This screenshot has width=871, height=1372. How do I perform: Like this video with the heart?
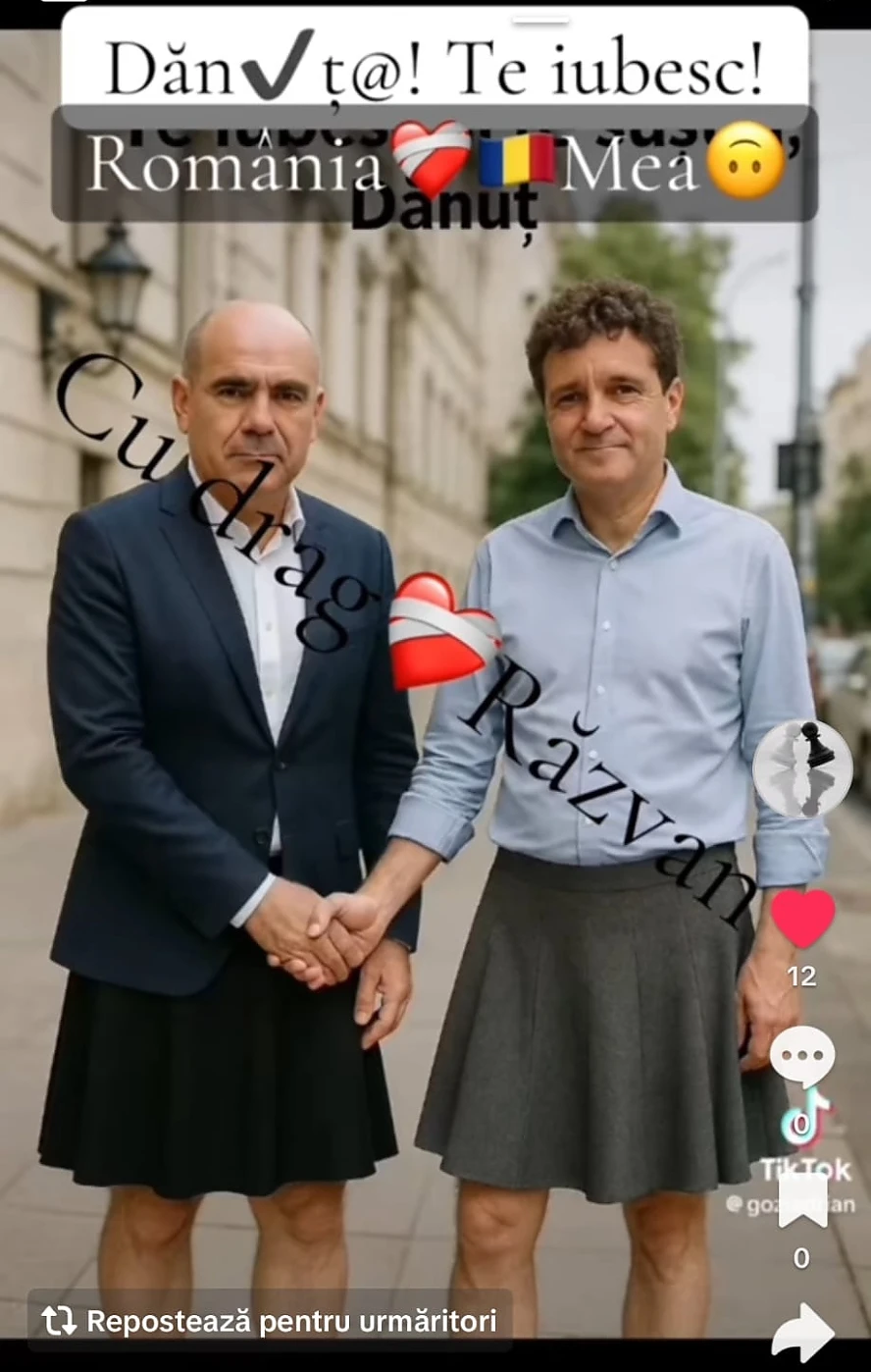point(802,919)
